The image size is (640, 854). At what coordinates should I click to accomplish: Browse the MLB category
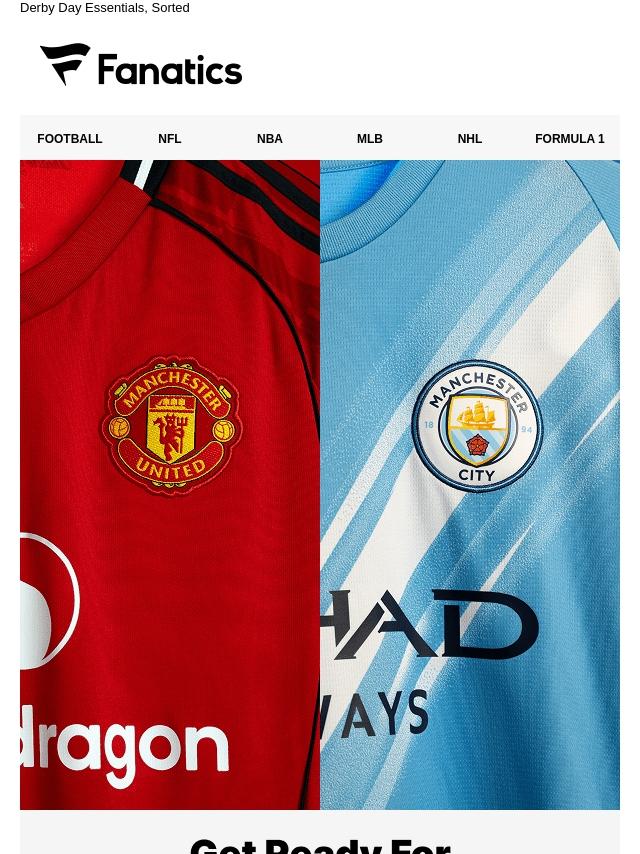point(370,139)
